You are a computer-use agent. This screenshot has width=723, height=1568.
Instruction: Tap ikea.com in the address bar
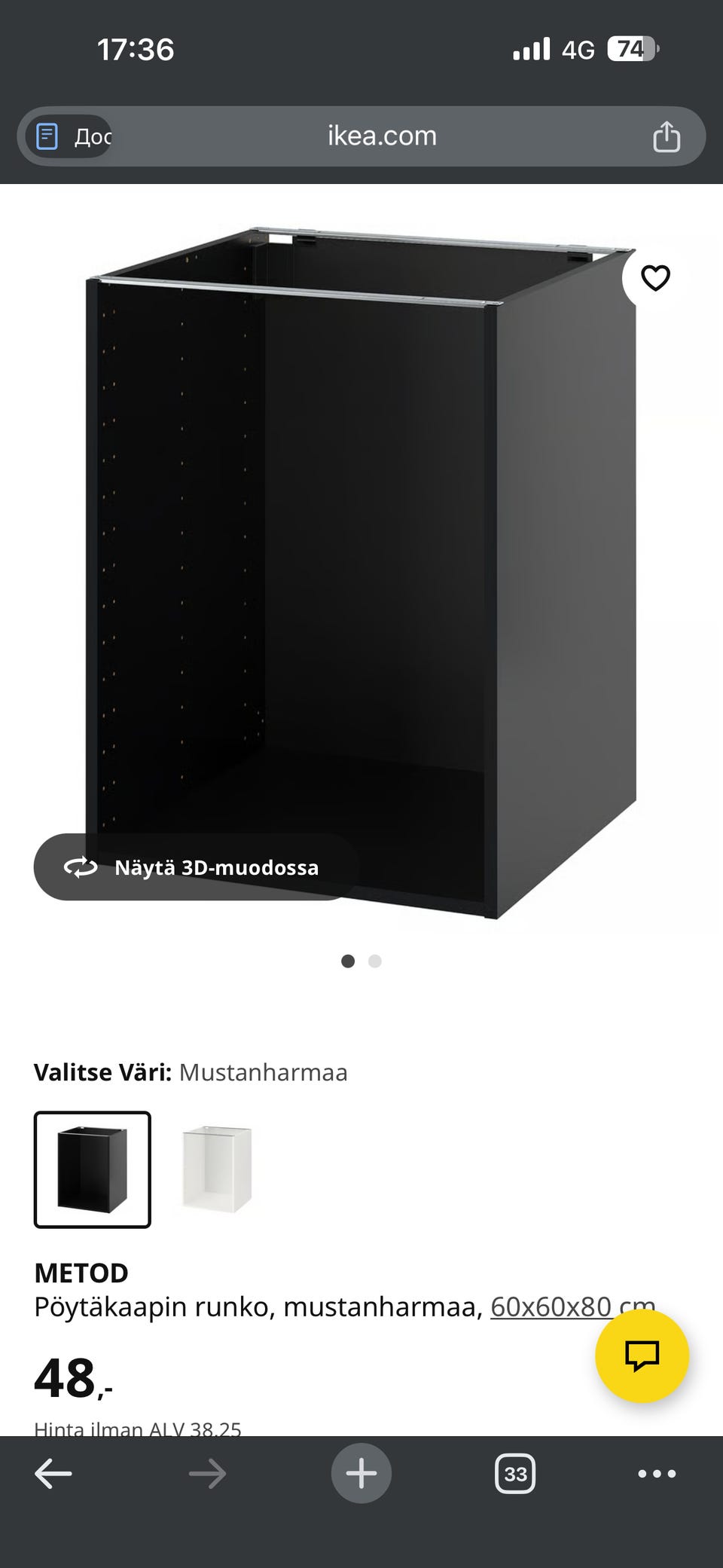click(x=382, y=136)
